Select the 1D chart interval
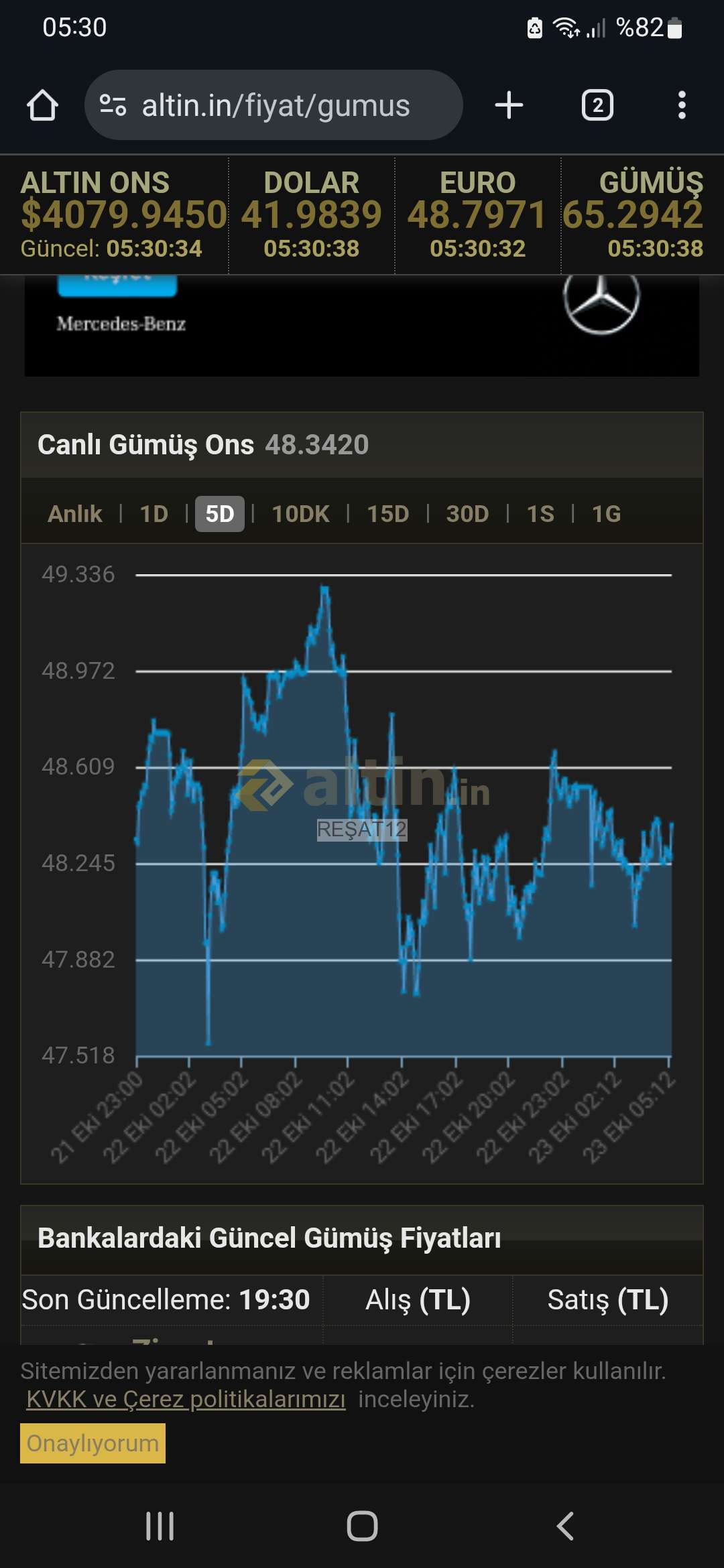724x1568 pixels. click(154, 514)
